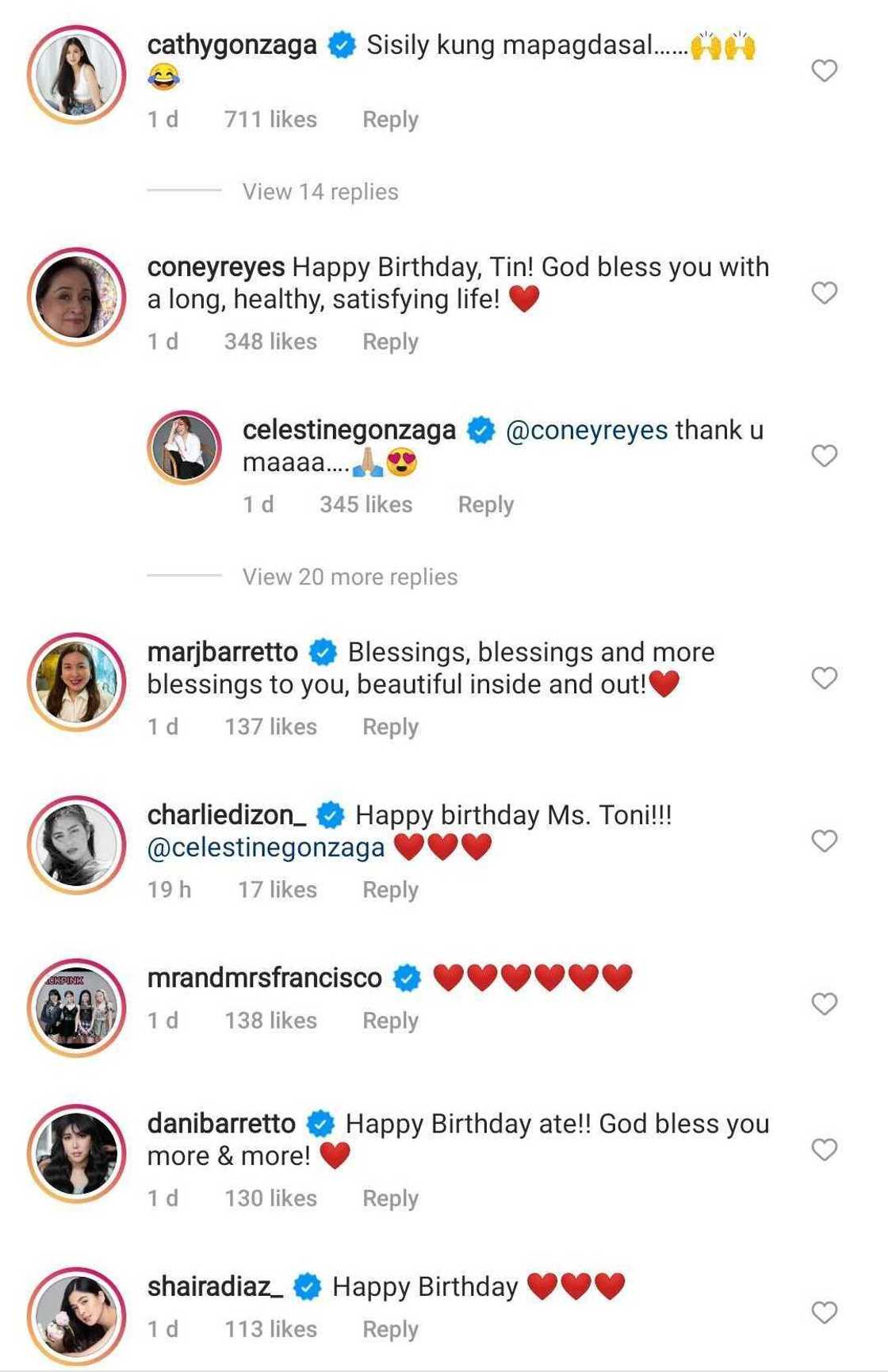Open the @coneyreyes mention link
888x1372 pixels.
(x=587, y=430)
